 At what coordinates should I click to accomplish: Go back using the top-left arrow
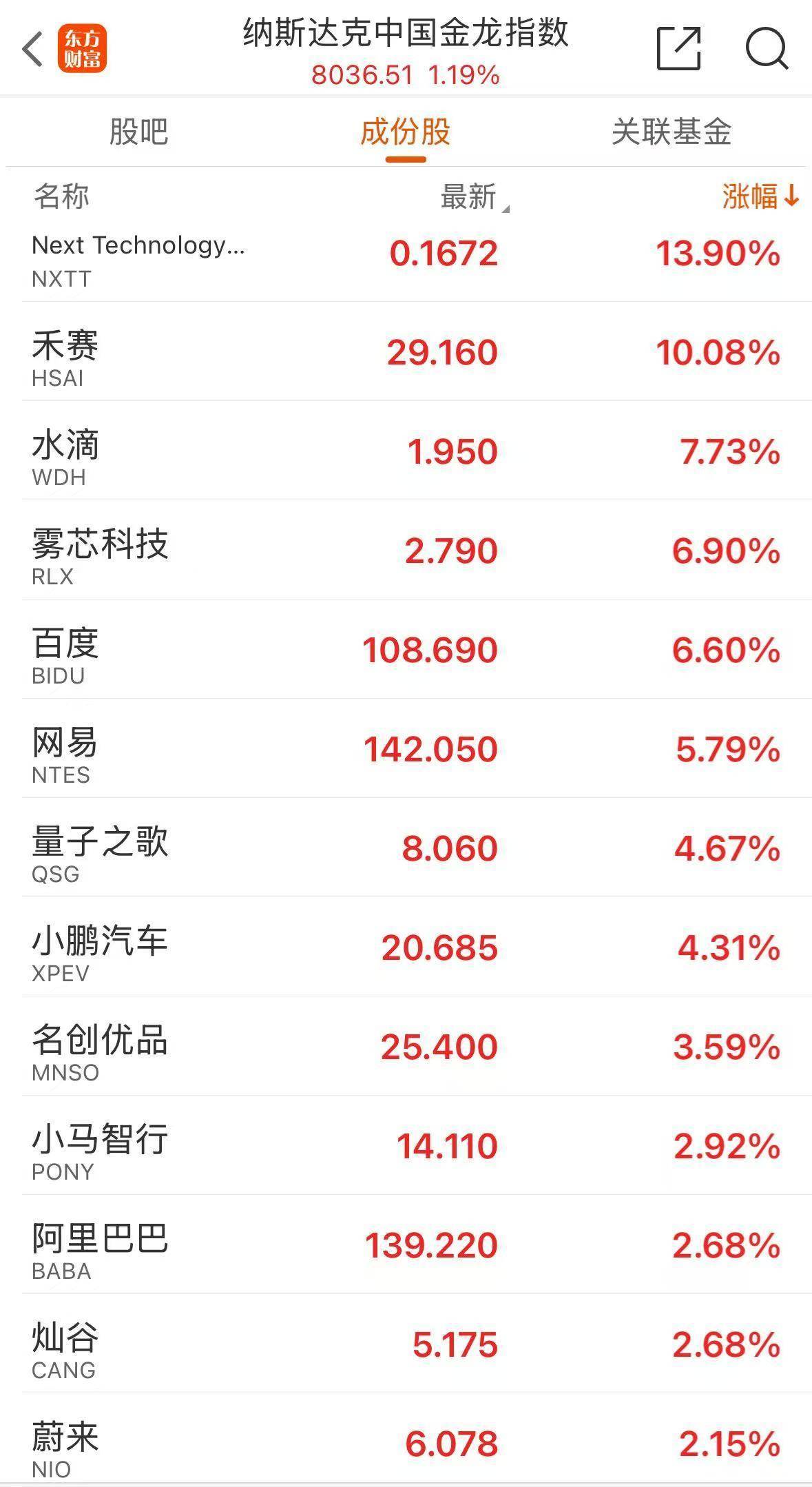click(x=33, y=49)
